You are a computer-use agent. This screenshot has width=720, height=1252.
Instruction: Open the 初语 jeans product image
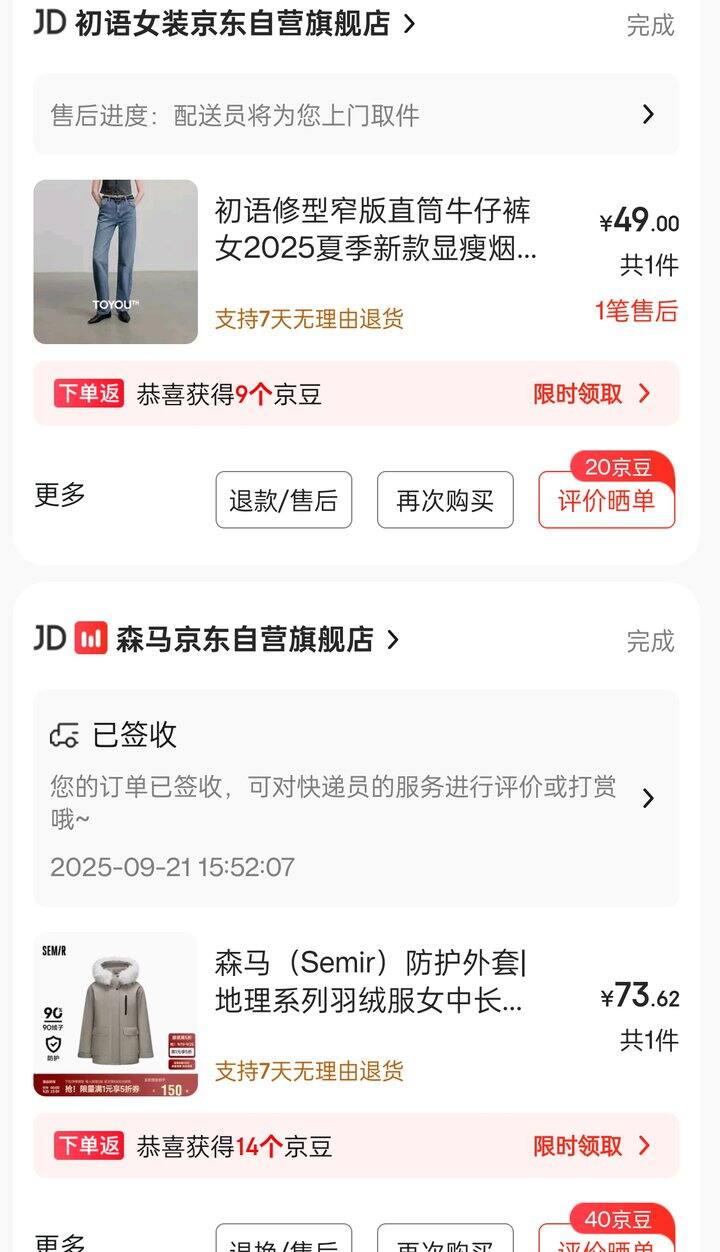(x=116, y=262)
